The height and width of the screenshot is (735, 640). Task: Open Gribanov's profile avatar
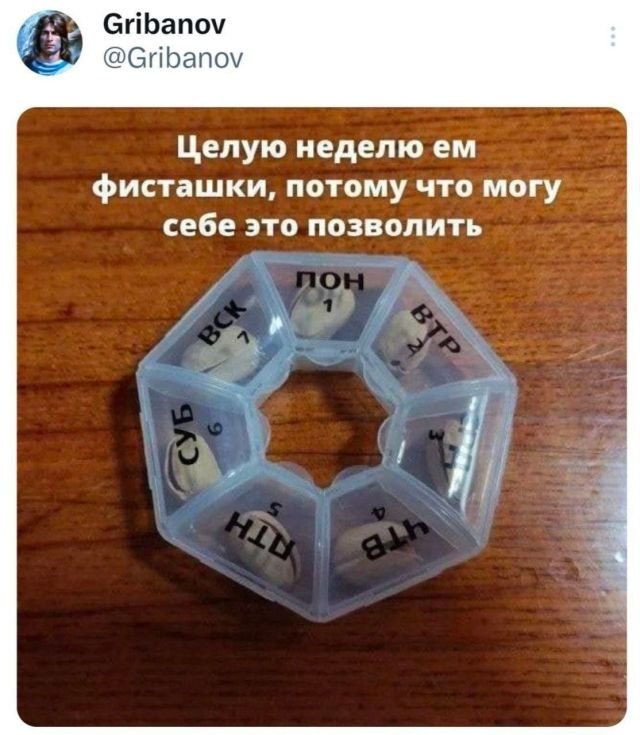[50, 41]
